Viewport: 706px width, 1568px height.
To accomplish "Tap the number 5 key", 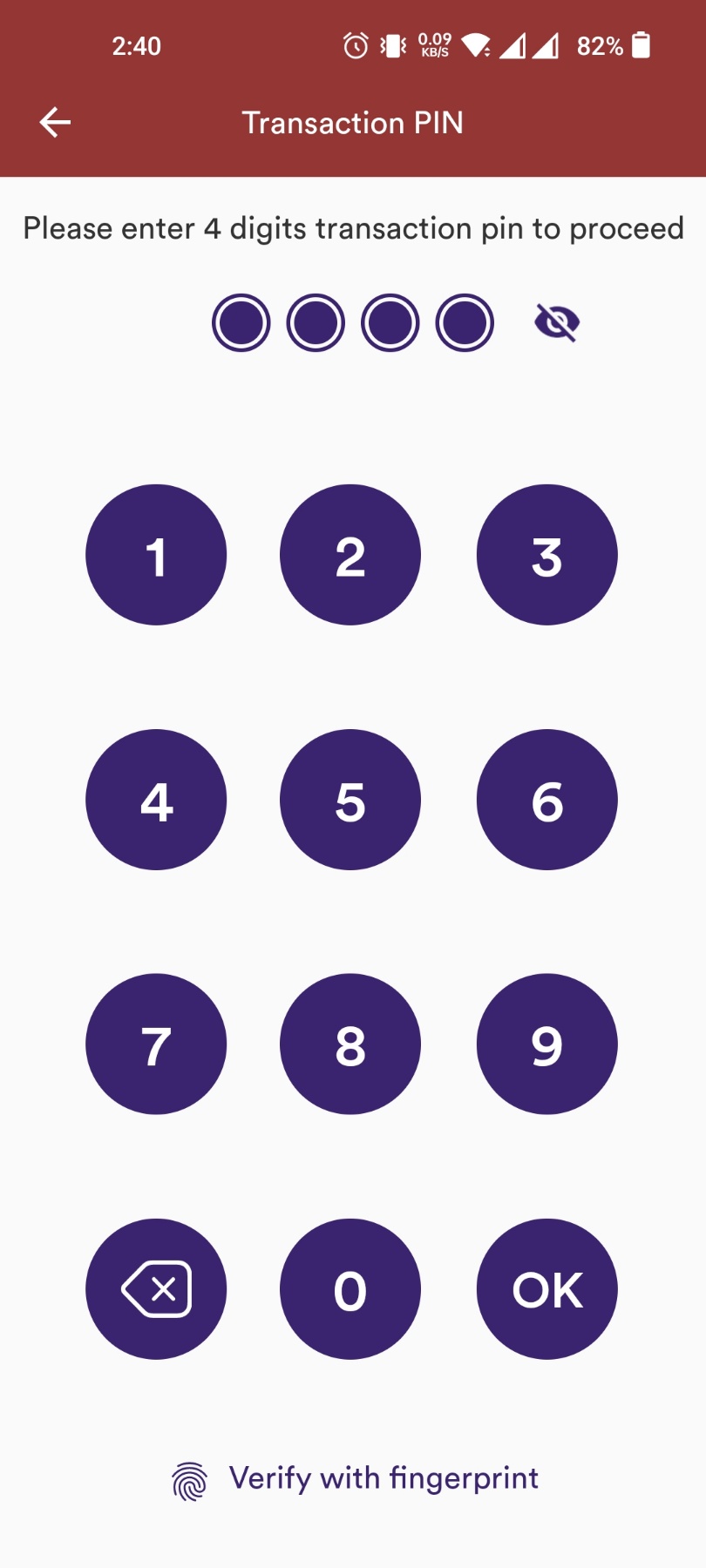I will (x=350, y=800).
